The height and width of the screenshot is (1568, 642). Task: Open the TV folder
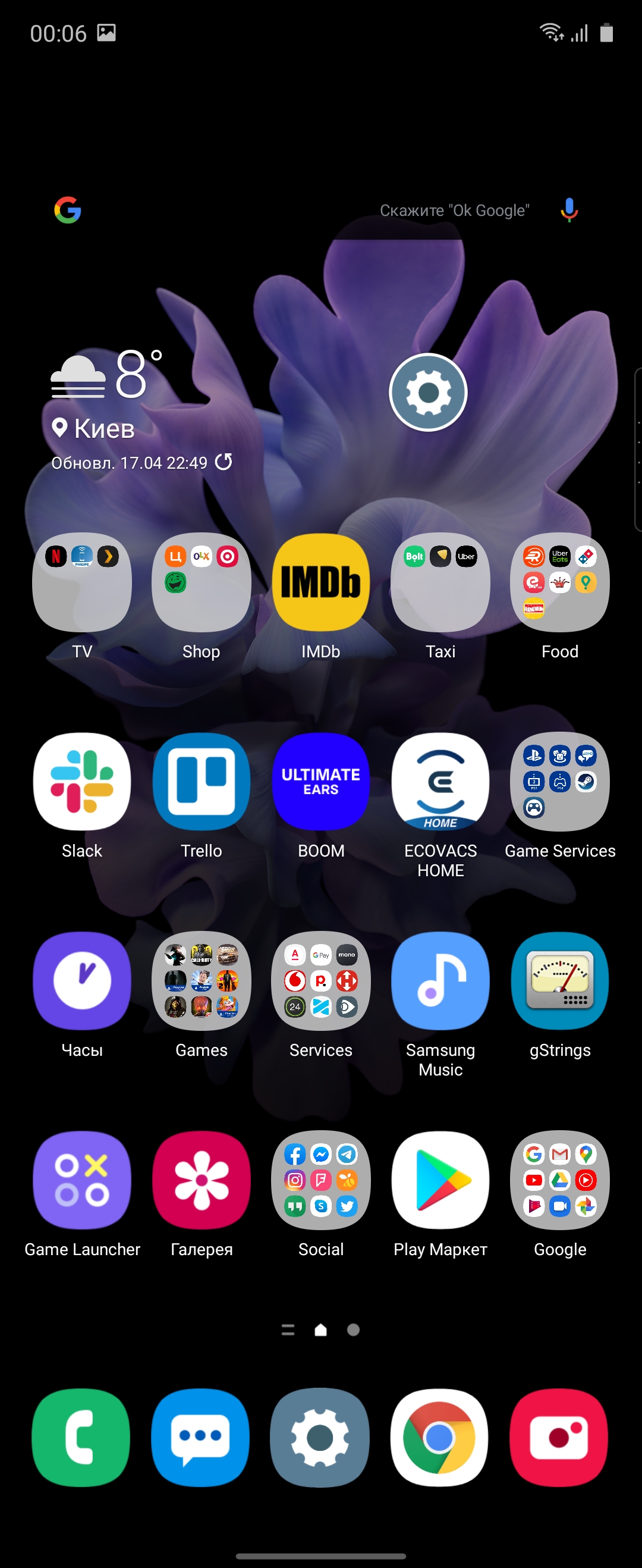click(82, 582)
